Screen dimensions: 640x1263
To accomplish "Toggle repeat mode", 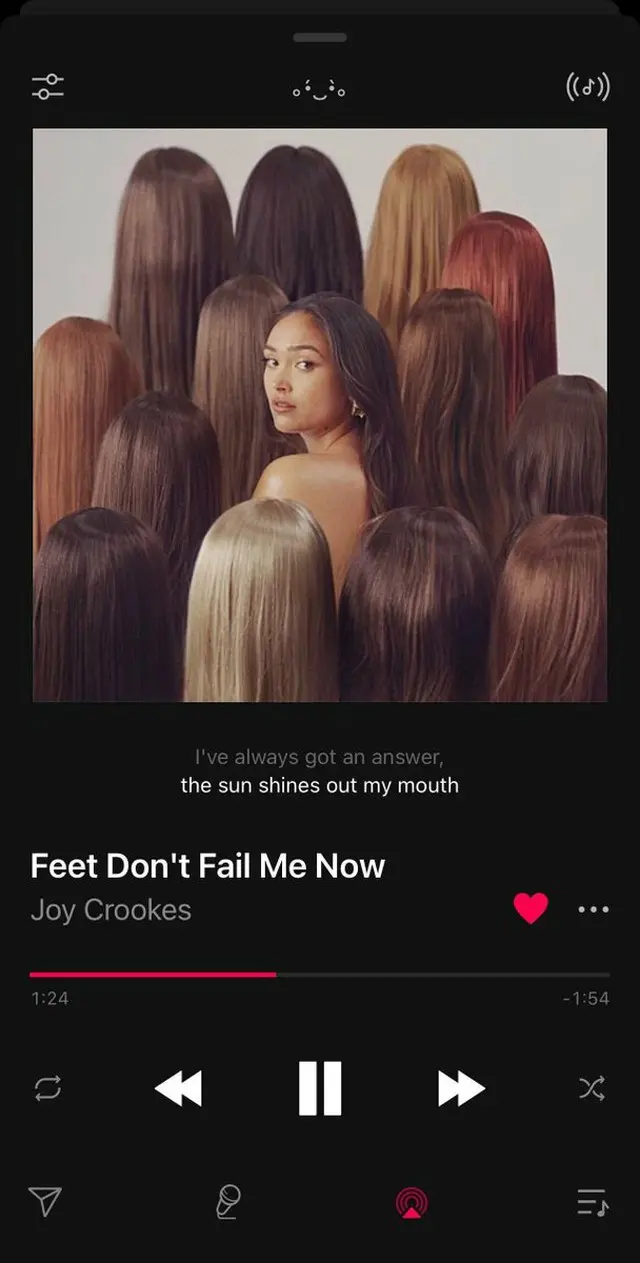I will pos(47,1088).
